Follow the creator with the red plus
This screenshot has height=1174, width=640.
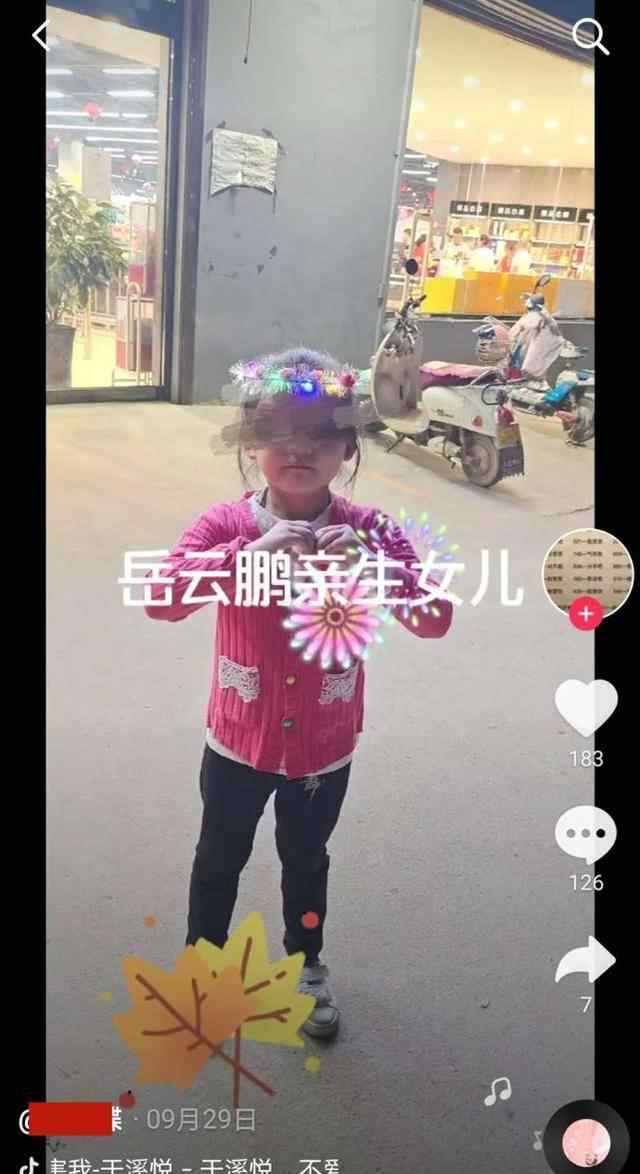point(586,614)
